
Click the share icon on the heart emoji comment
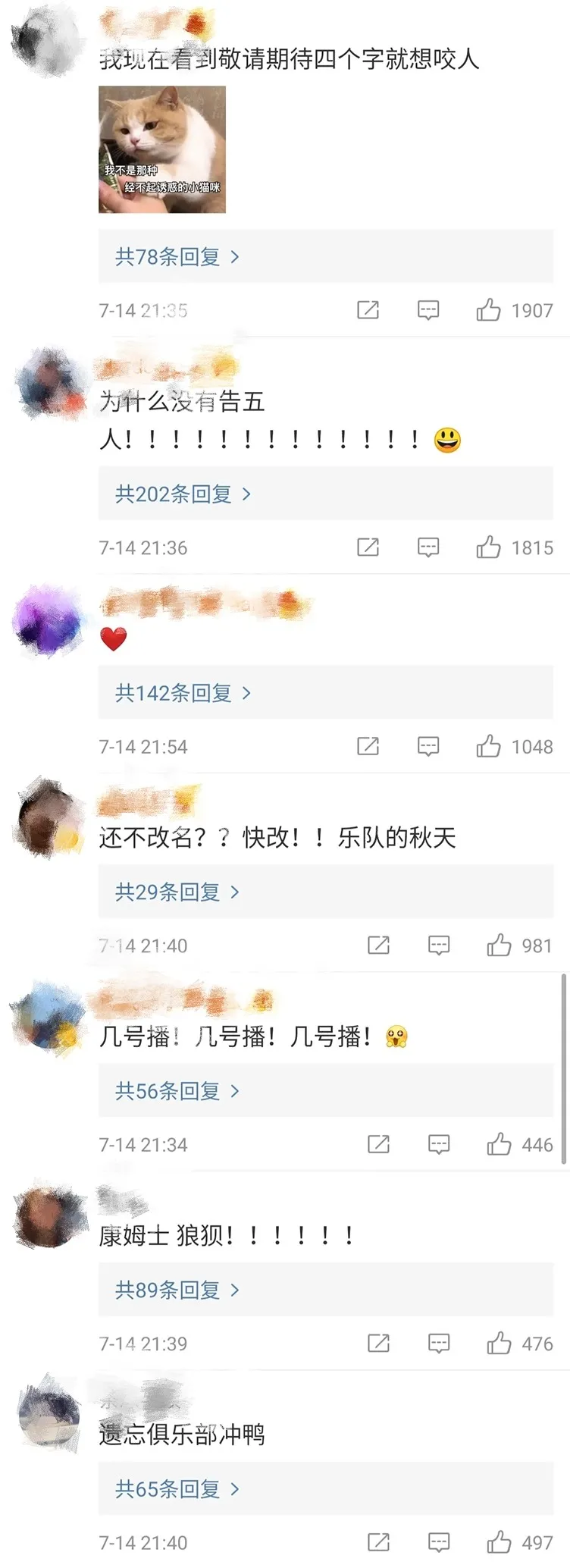click(368, 746)
